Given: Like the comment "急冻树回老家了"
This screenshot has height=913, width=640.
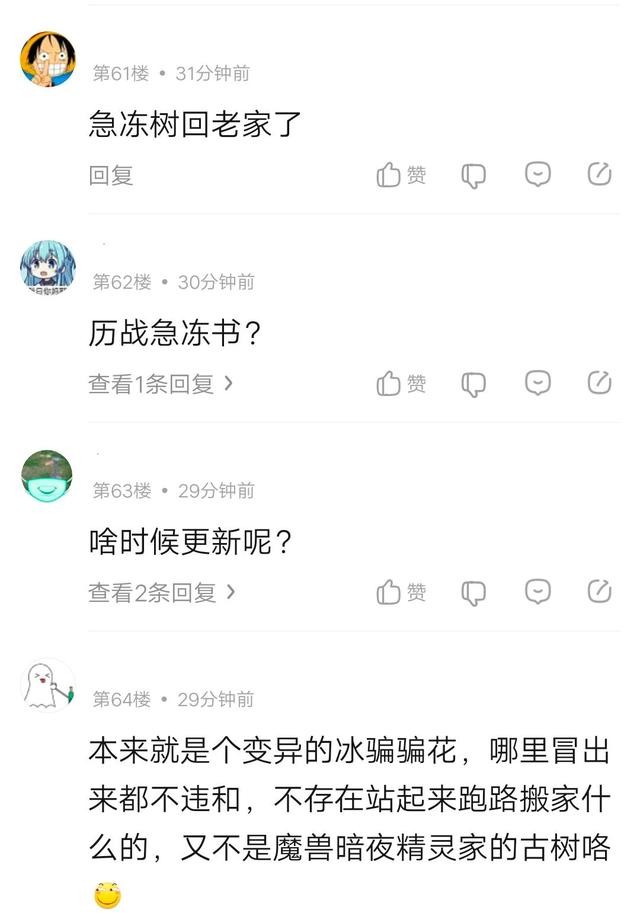Looking at the screenshot, I should (401, 176).
